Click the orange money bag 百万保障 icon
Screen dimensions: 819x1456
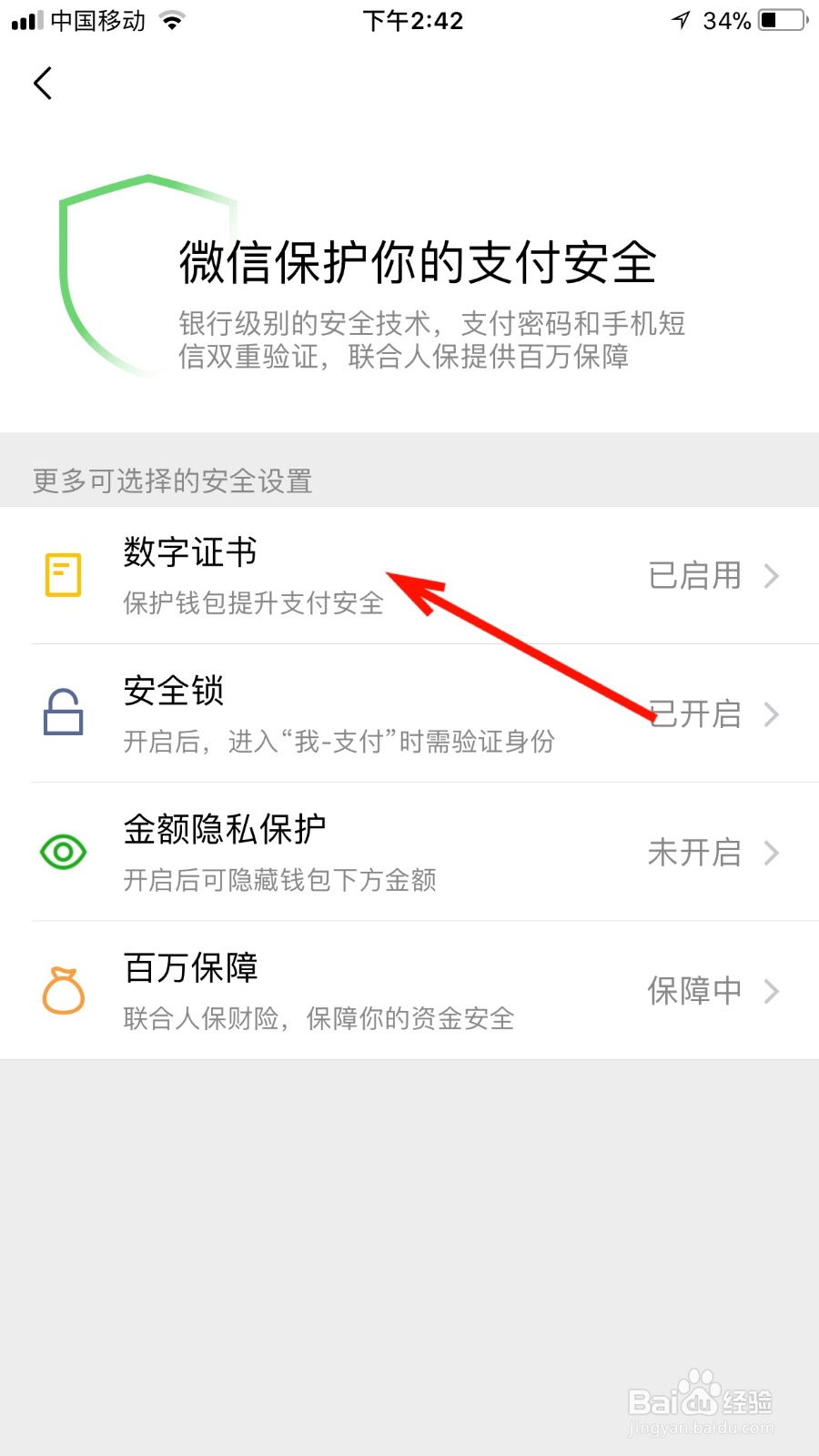pyautogui.click(x=62, y=991)
